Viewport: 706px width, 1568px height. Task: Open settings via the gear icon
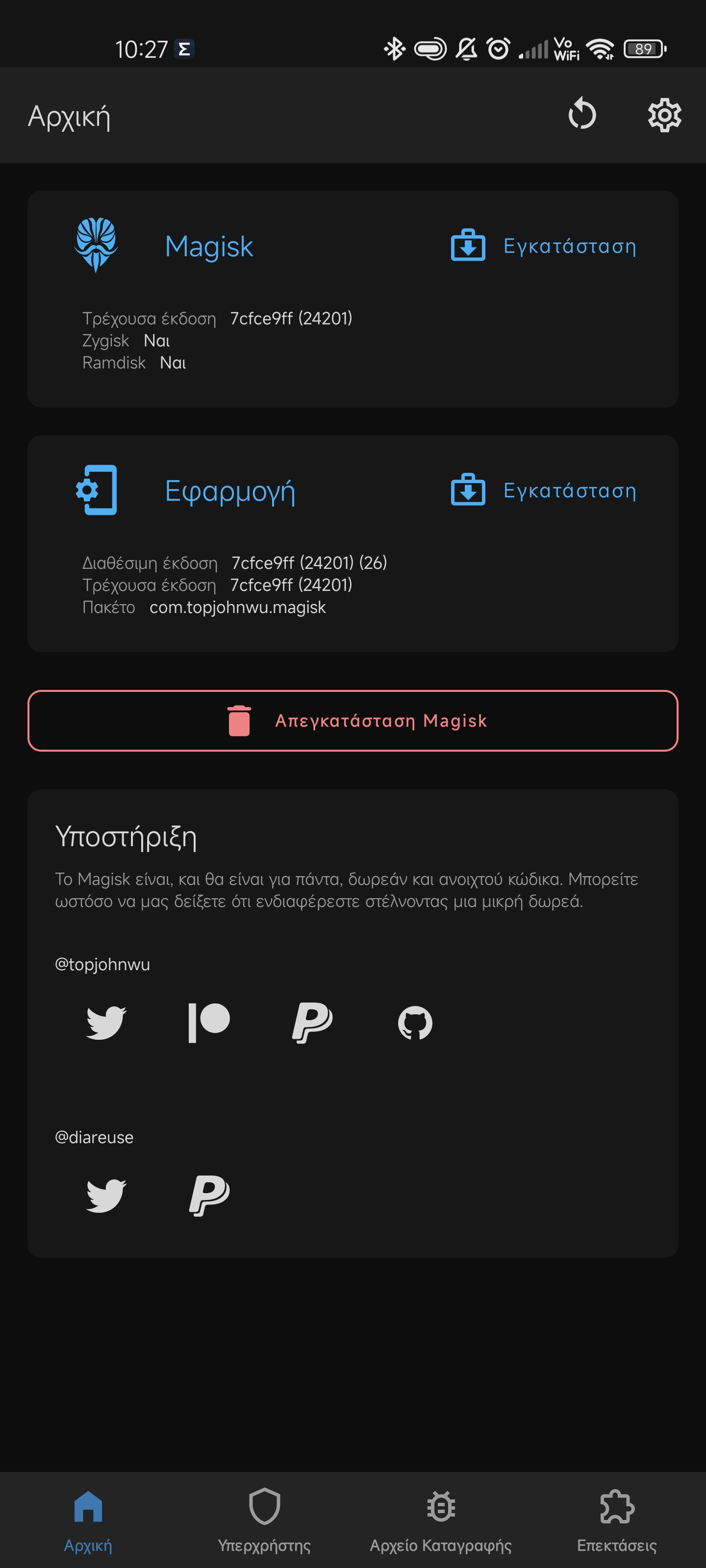[x=664, y=115]
